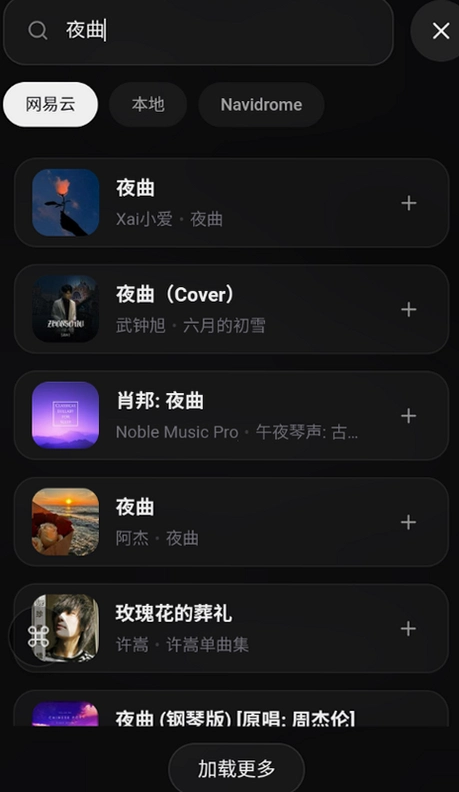The width and height of the screenshot is (459, 792).
Task: Open 夜曲（Cover）by 武钟旭
Action: 231,309
